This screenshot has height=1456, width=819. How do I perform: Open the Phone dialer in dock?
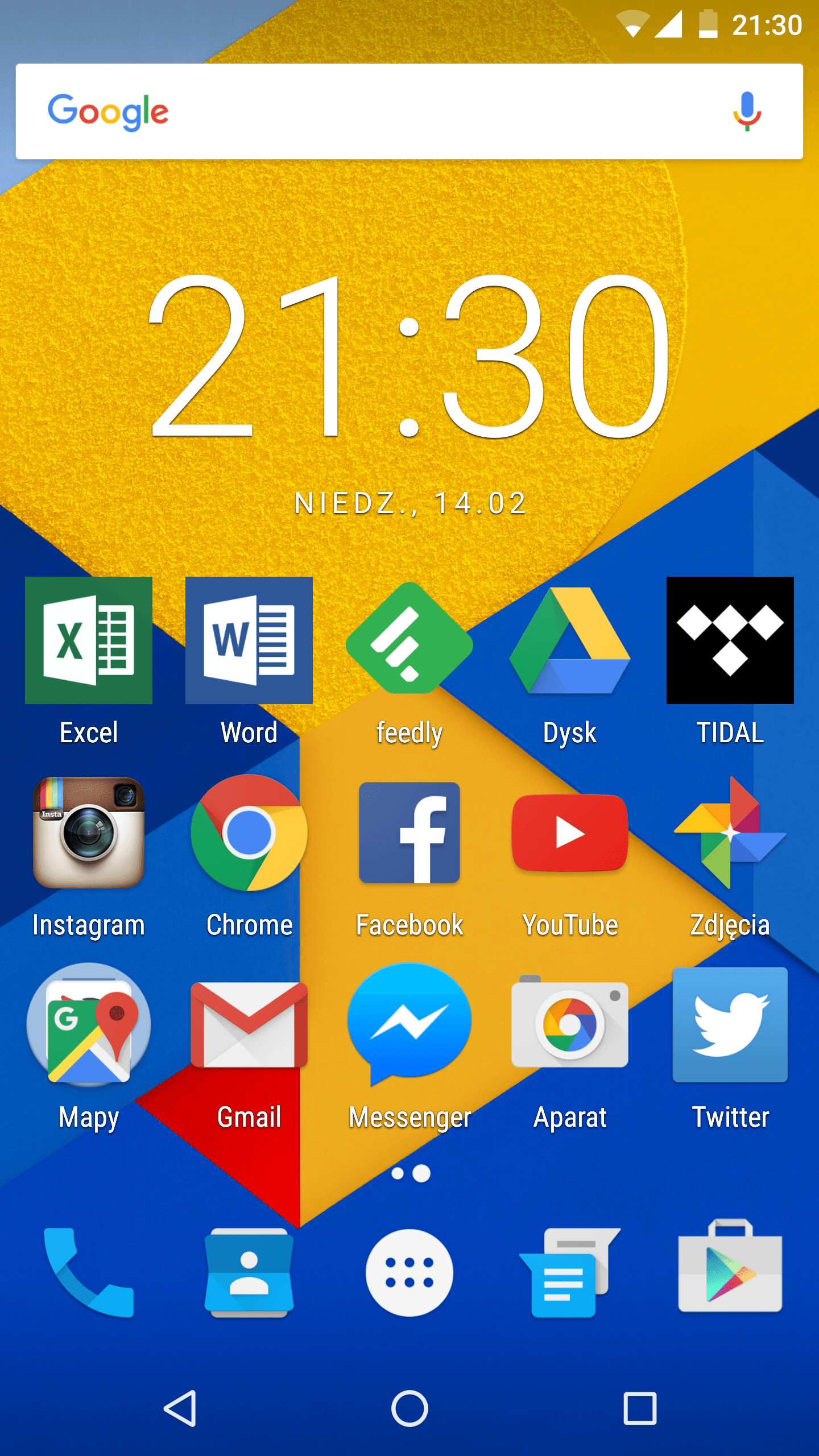89,1273
